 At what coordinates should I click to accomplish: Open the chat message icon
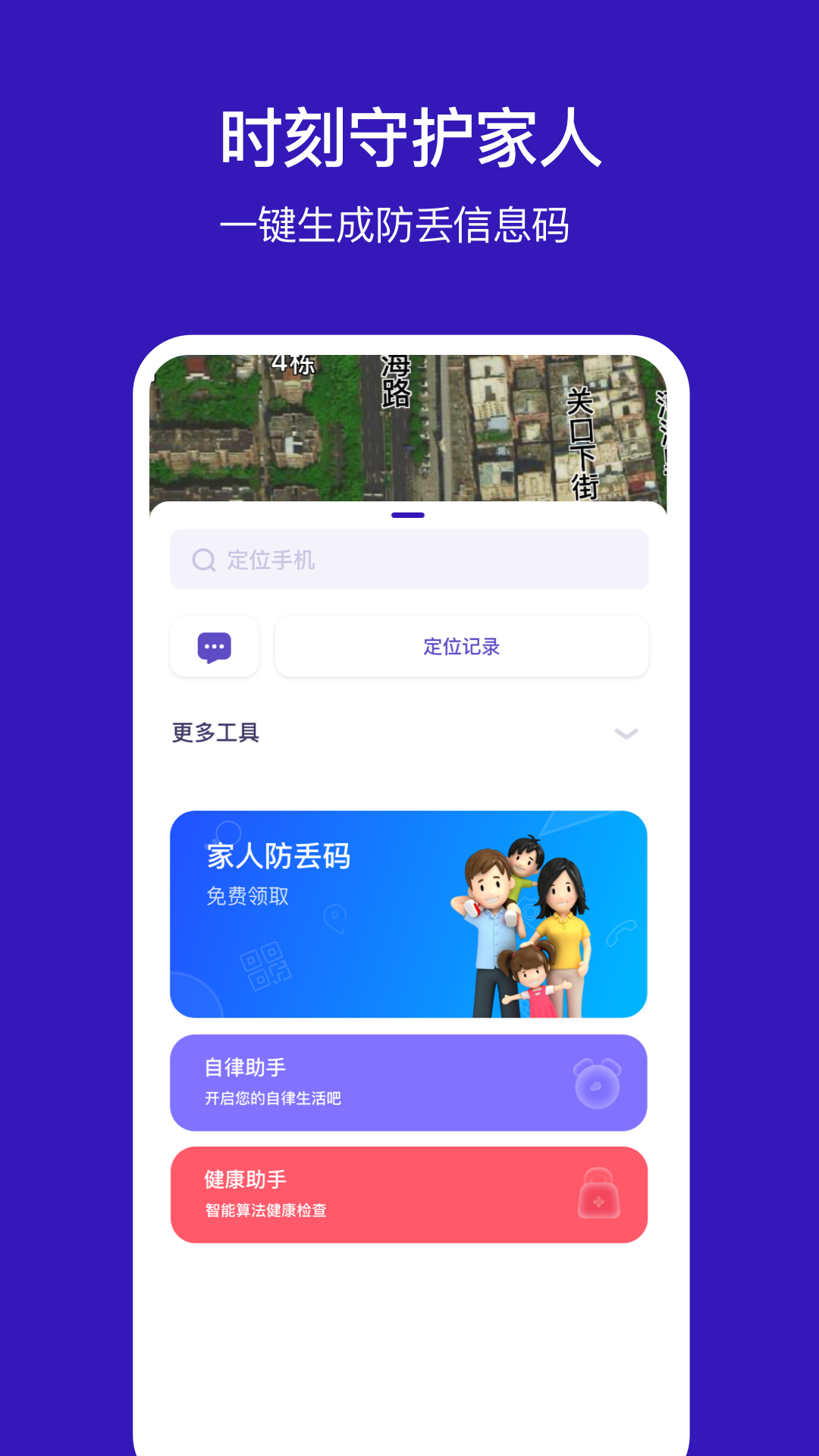[215, 646]
